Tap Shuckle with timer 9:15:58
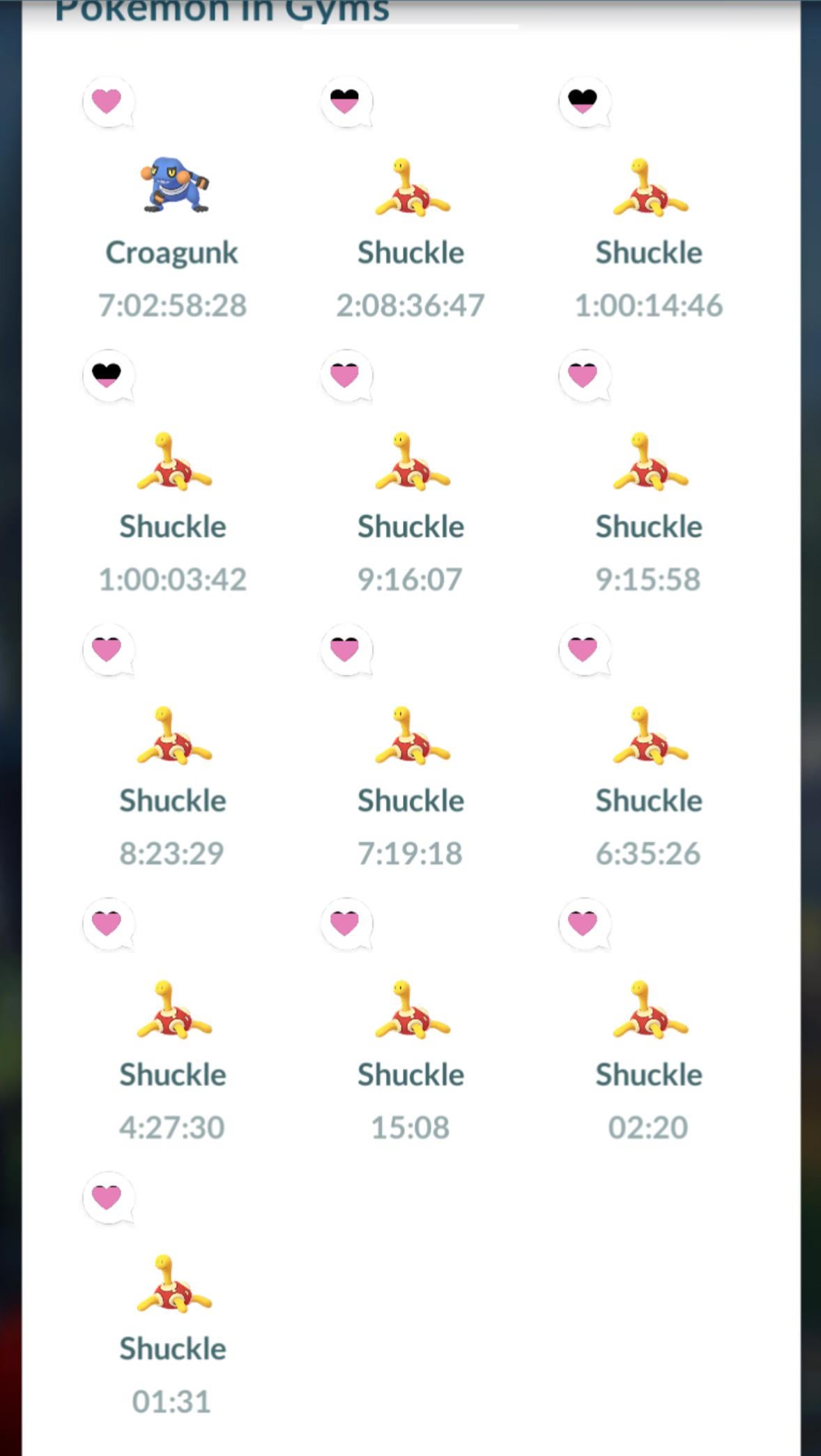The height and width of the screenshot is (1456, 821). click(649, 462)
